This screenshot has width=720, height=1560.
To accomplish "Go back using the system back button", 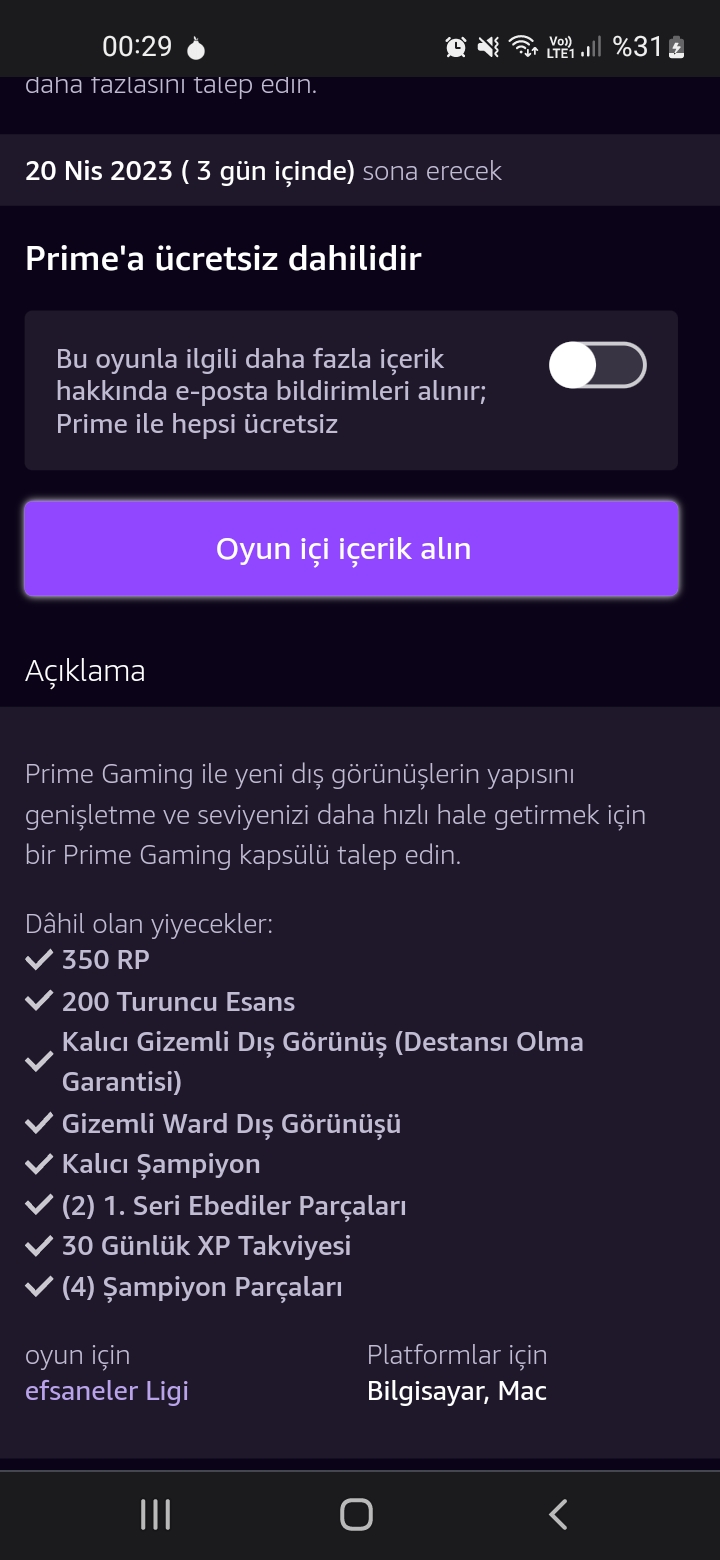I will point(558,1514).
